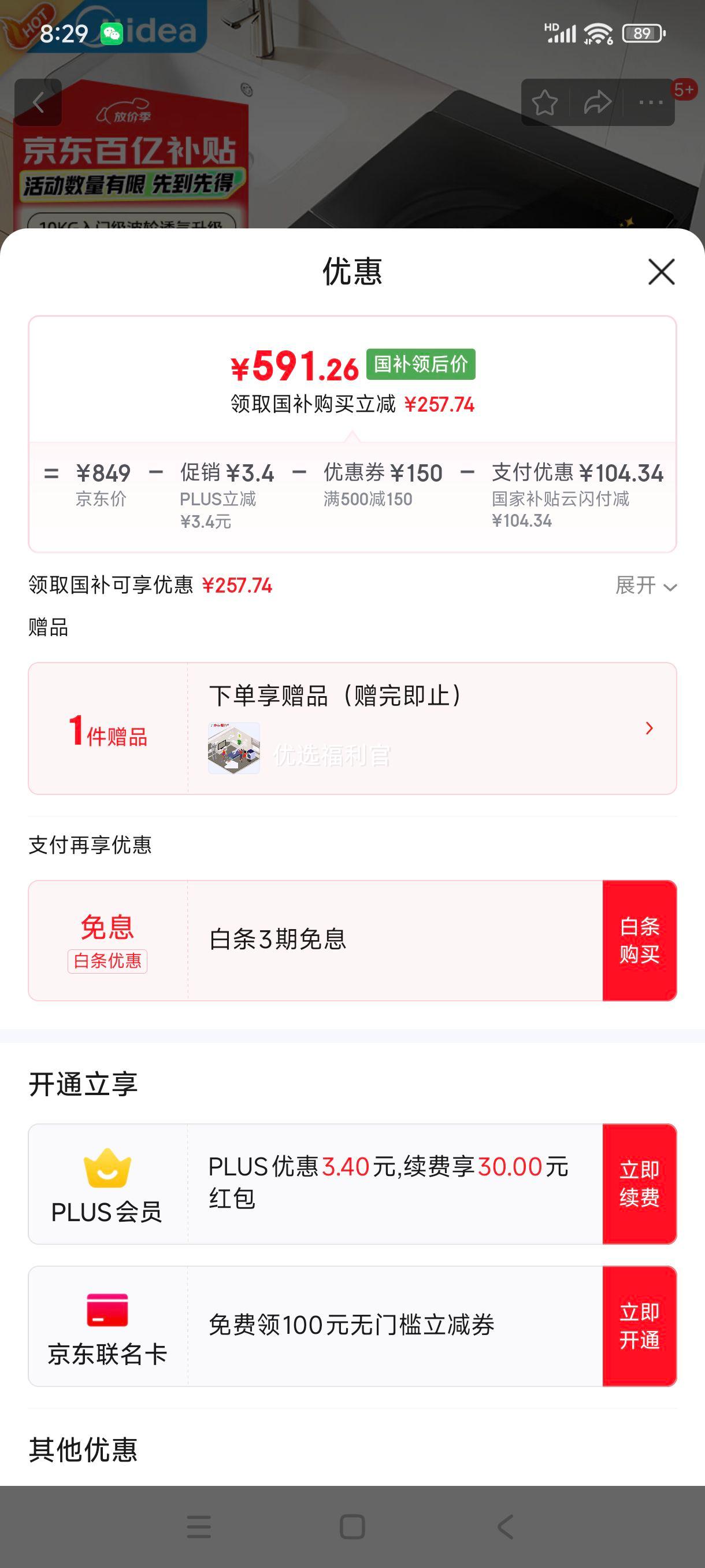Tap 白条购买 for 3-period interest-free
This screenshot has height=1568, width=705.
click(x=639, y=940)
